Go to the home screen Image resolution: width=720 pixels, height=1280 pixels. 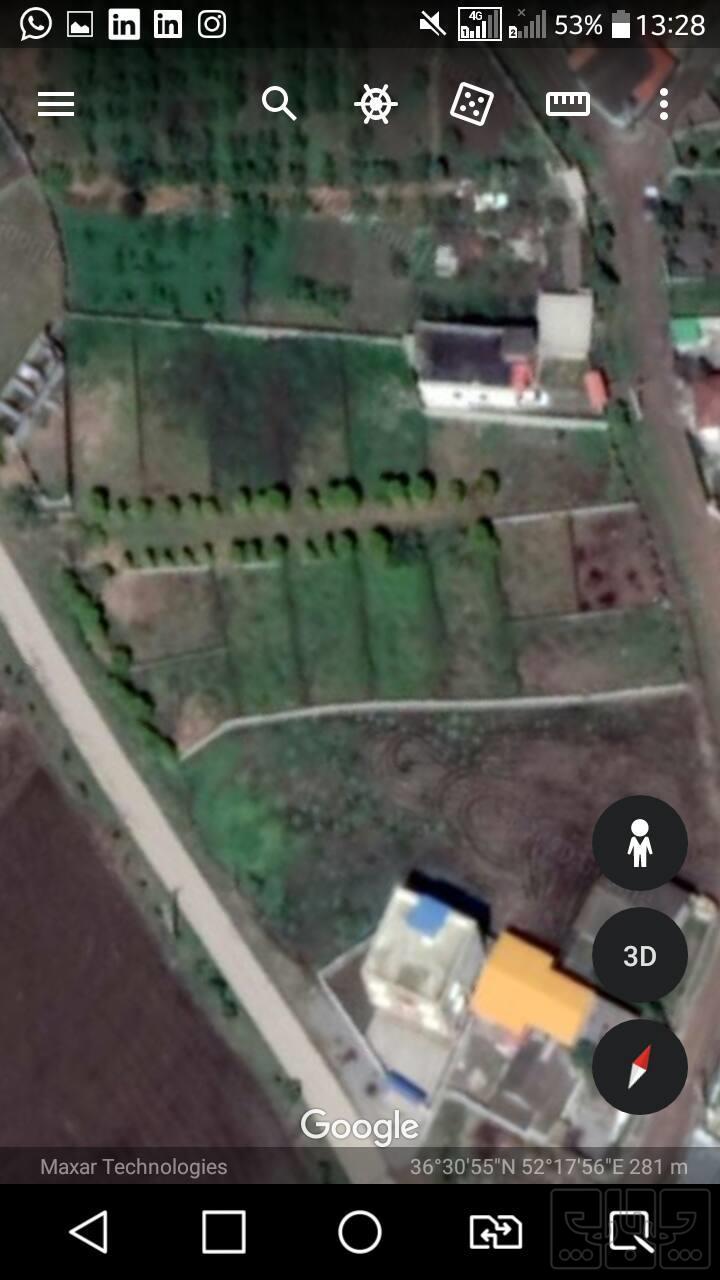point(360,1232)
